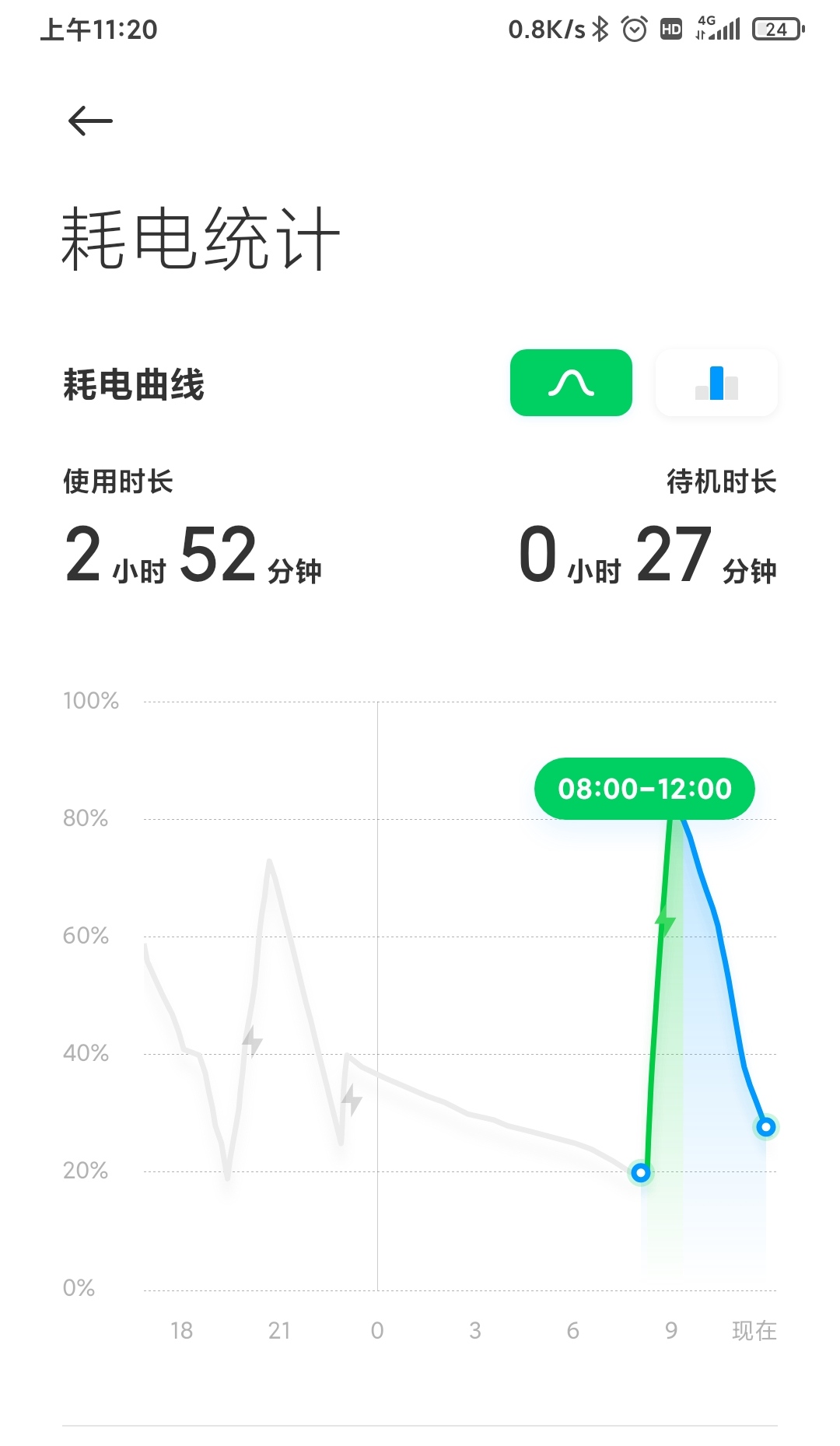Tap the start point marker on the curve
The height and width of the screenshot is (1446, 840).
click(641, 1172)
